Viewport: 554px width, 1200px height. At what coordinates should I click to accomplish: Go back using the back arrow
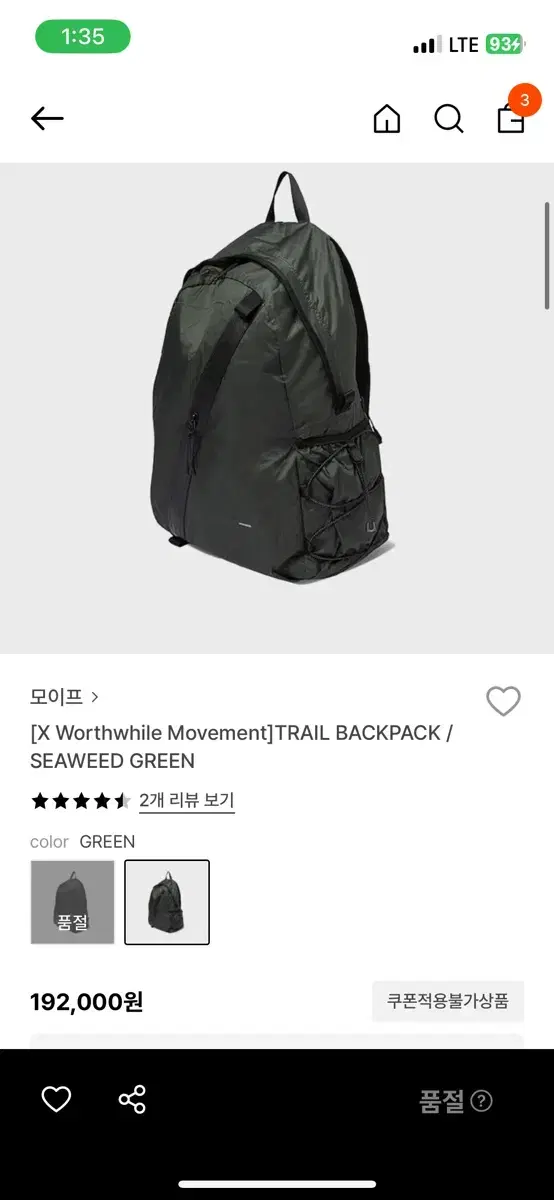[x=47, y=119]
